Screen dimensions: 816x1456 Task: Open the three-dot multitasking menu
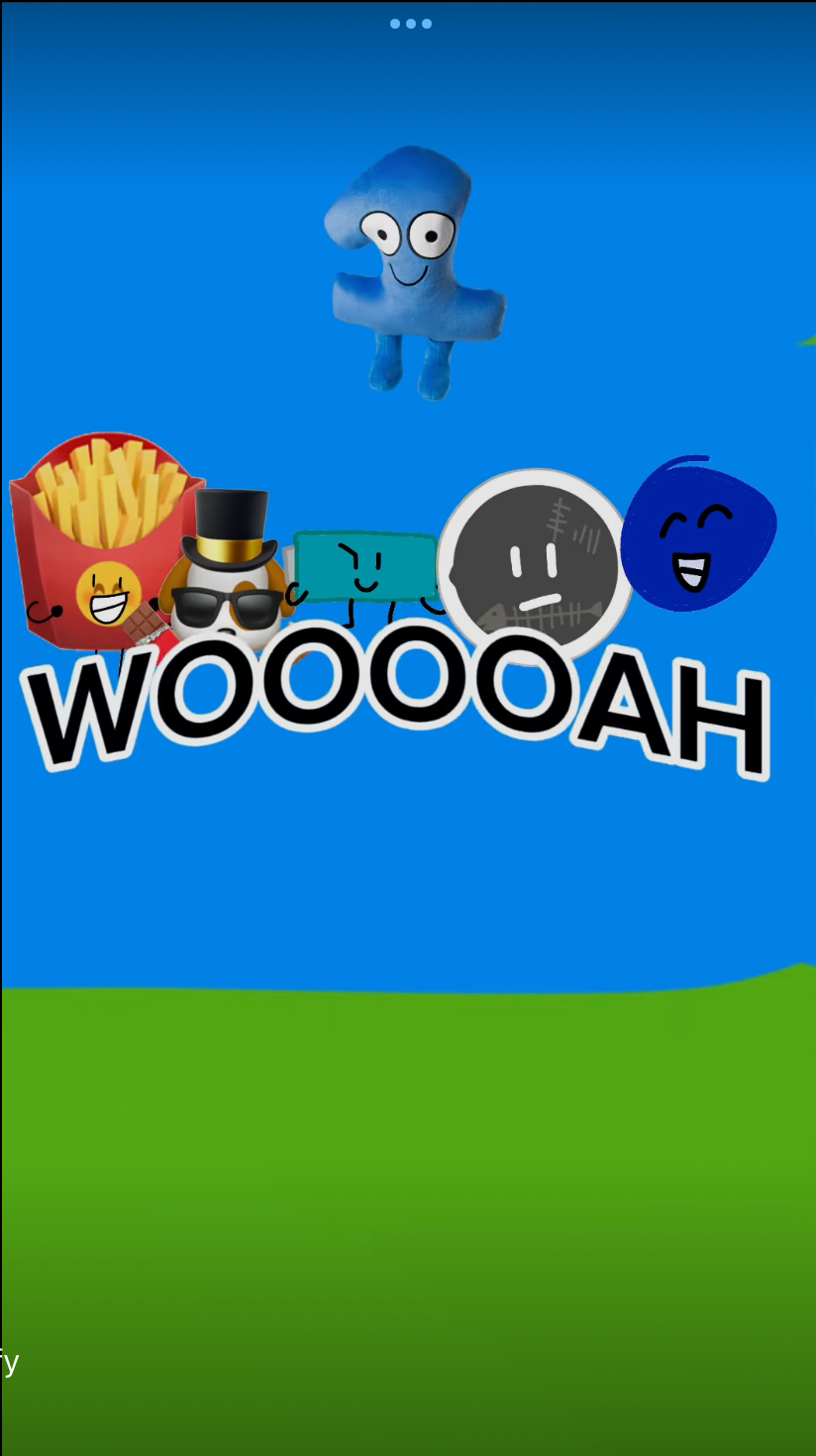point(411,24)
